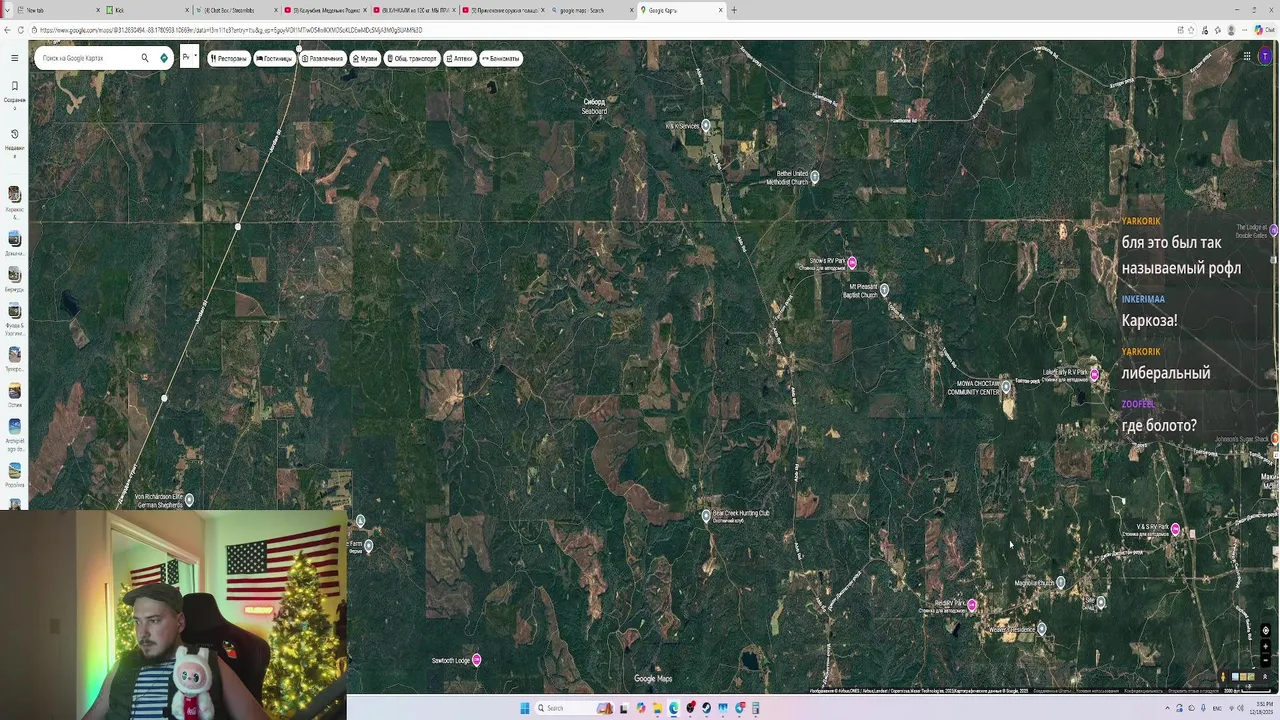Open directions from the blue diamond icon
Screen dimensions: 1280x720
pyautogui.click(x=164, y=58)
